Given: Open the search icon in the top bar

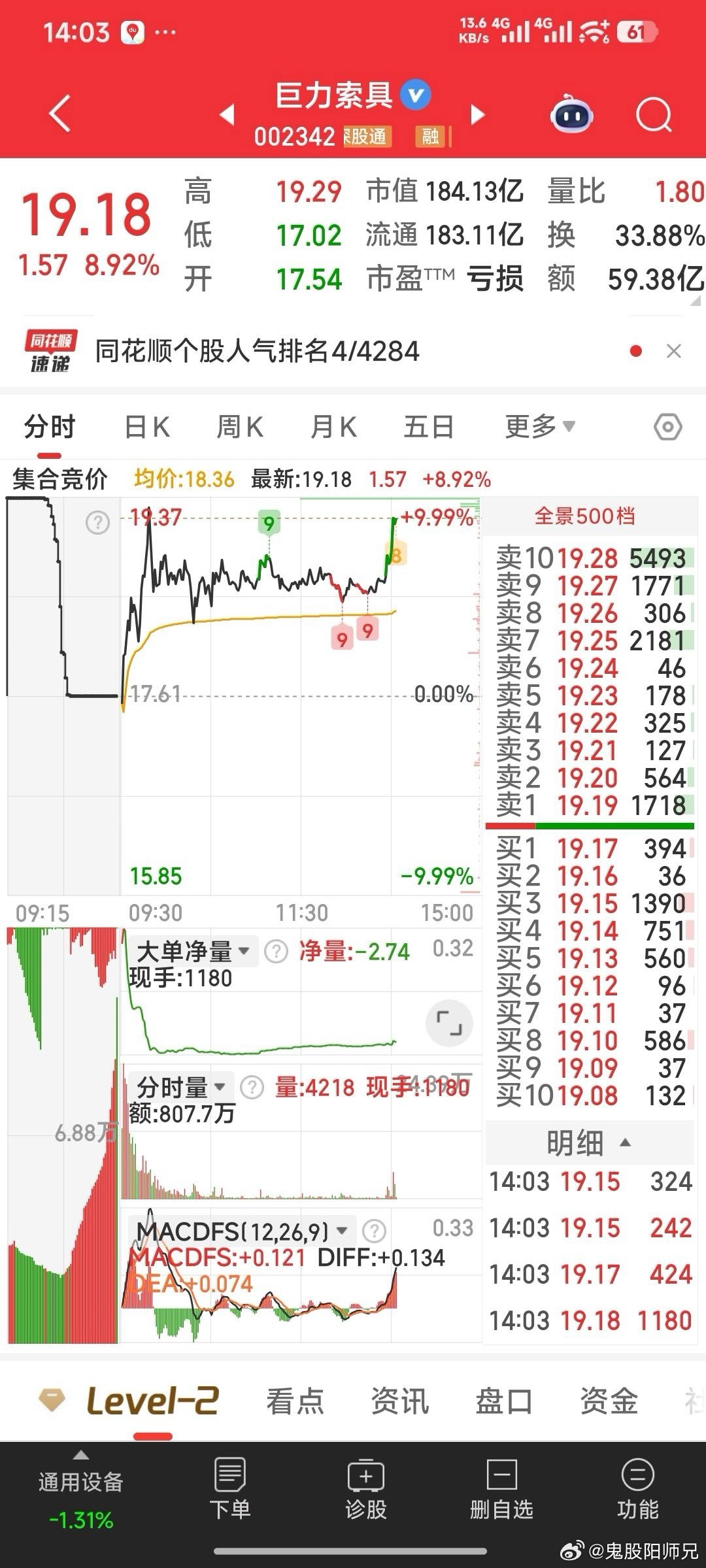Looking at the screenshot, I should click(x=653, y=114).
